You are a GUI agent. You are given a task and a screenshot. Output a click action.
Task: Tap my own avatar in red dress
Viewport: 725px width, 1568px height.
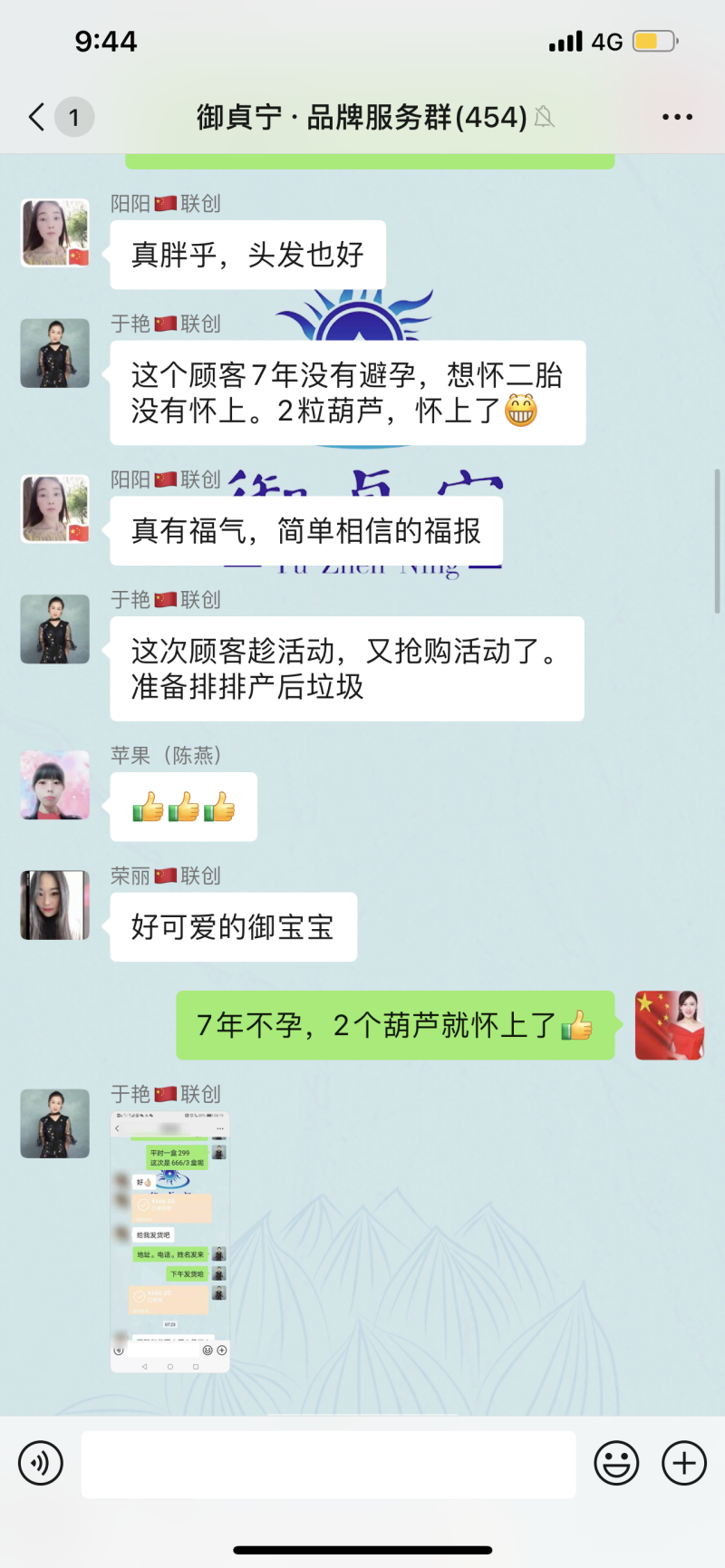(x=669, y=1025)
